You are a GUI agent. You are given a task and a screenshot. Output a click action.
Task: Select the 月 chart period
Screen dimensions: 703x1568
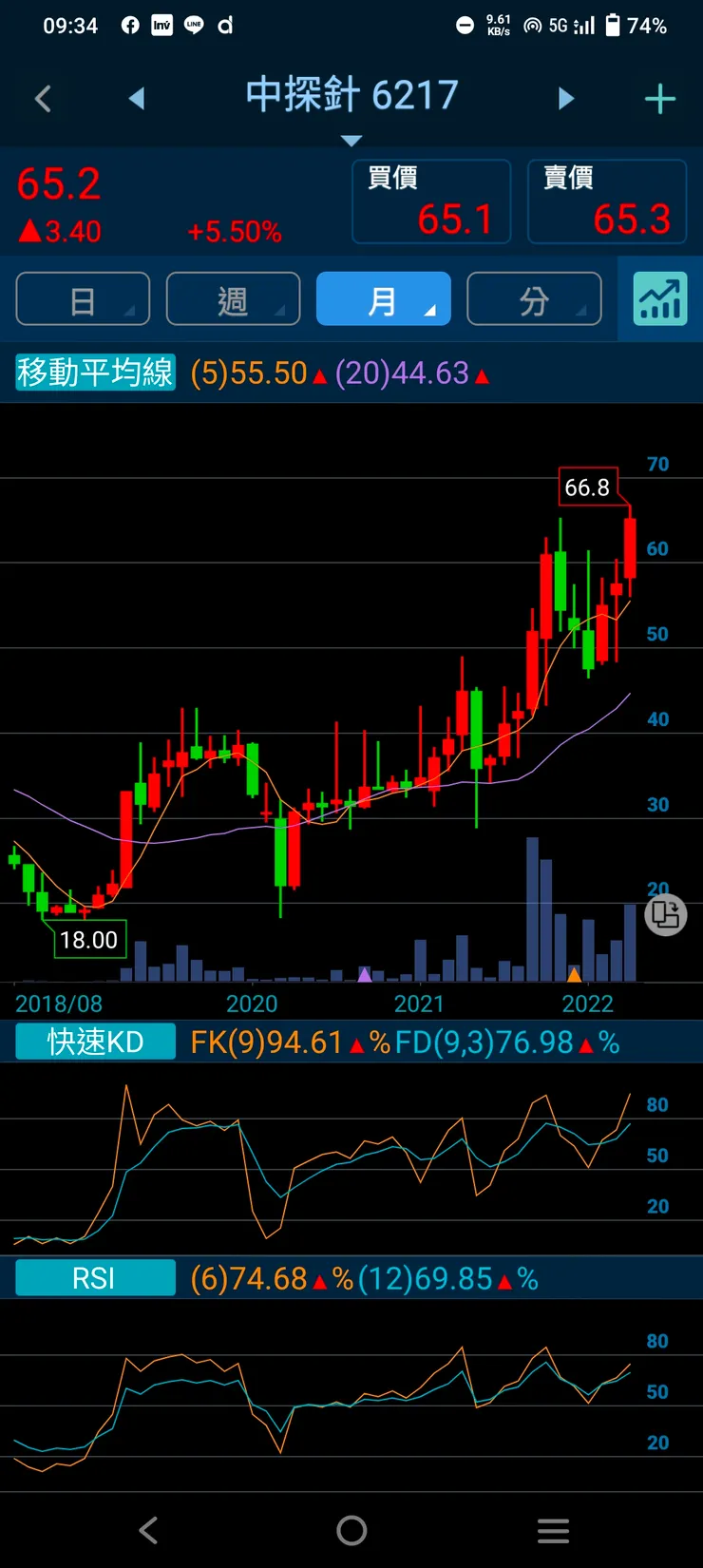click(383, 299)
